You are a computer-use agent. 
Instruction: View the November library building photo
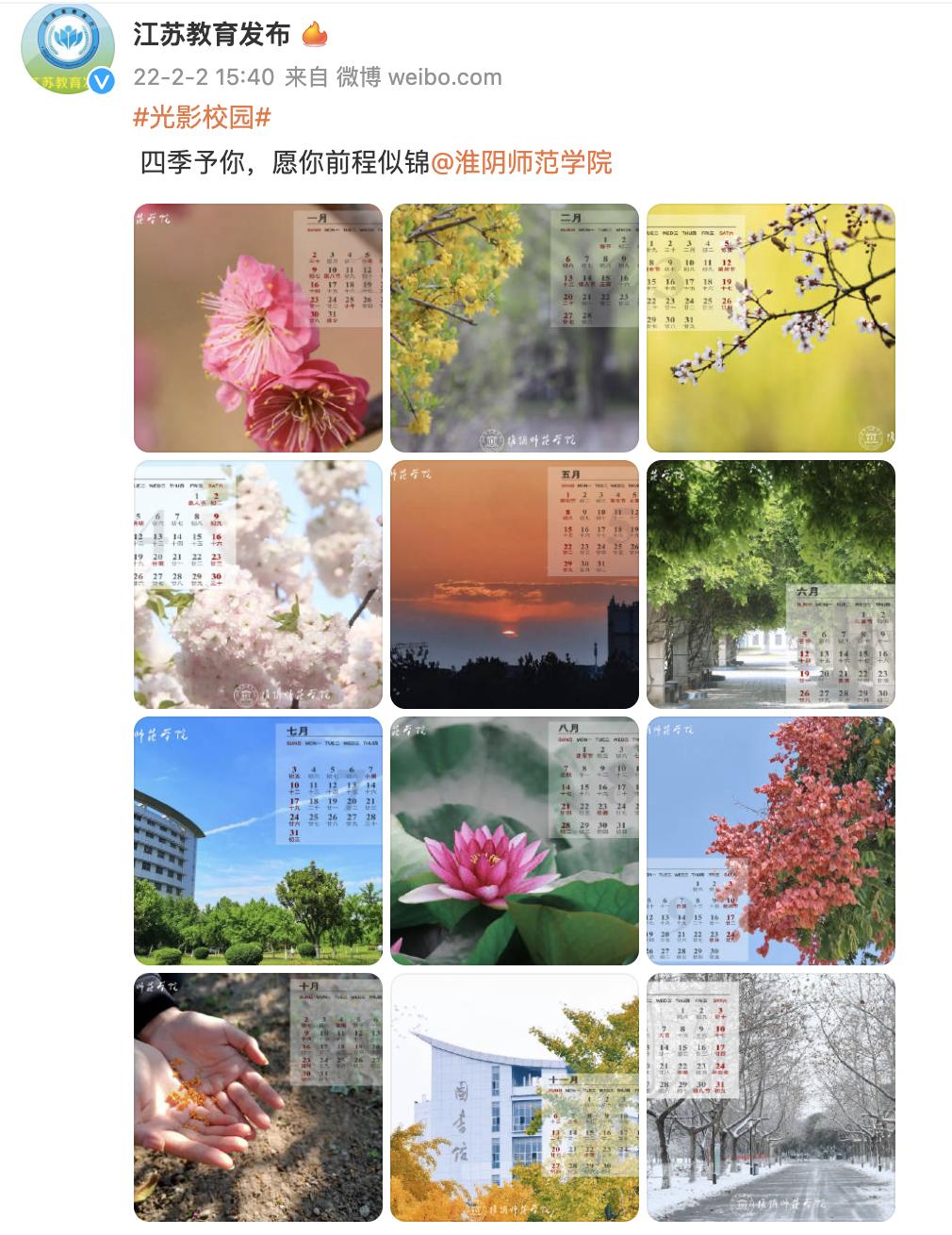514,1097
